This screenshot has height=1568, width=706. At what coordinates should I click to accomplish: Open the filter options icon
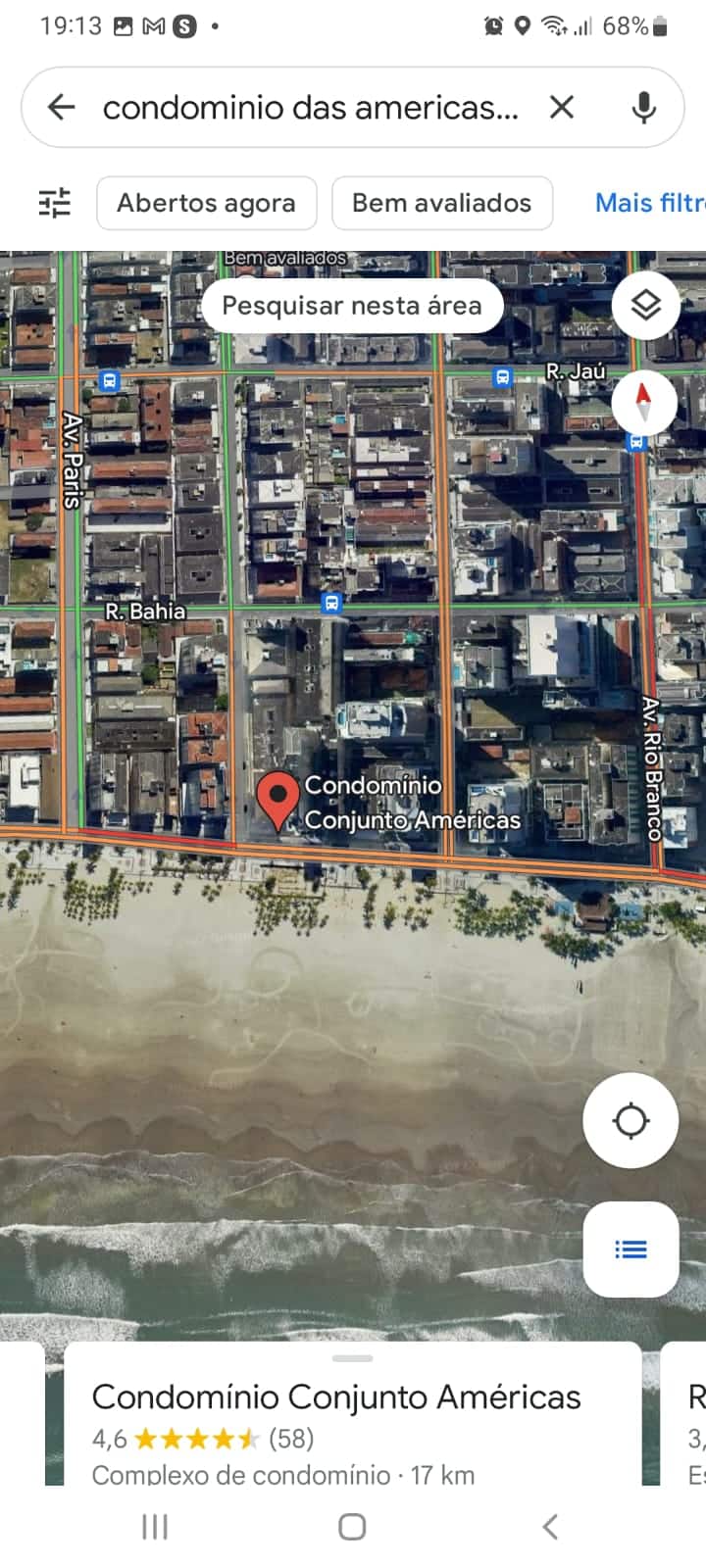click(55, 203)
